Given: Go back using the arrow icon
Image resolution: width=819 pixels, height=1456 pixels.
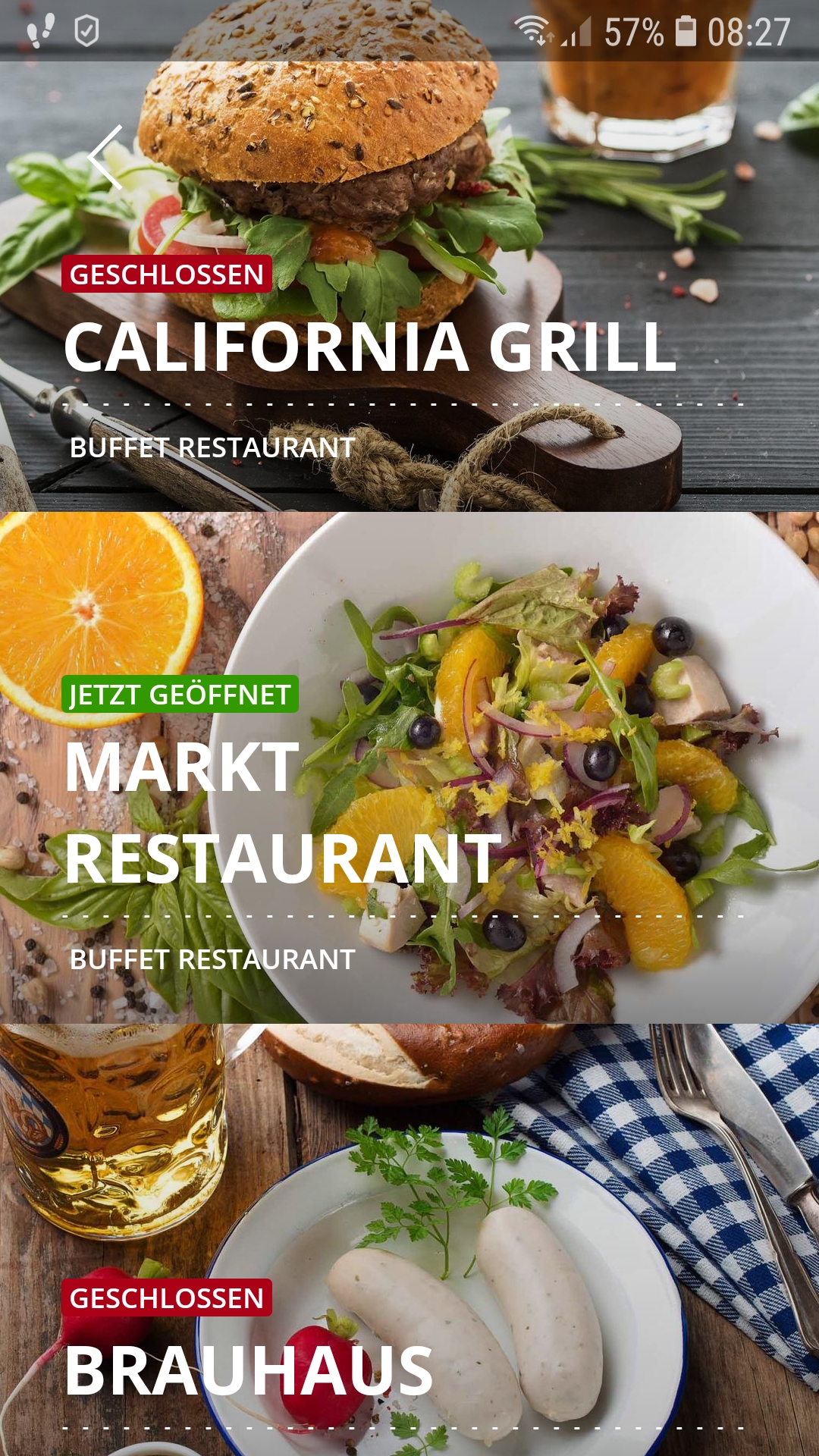Looking at the screenshot, I should pyautogui.click(x=105, y=158).
